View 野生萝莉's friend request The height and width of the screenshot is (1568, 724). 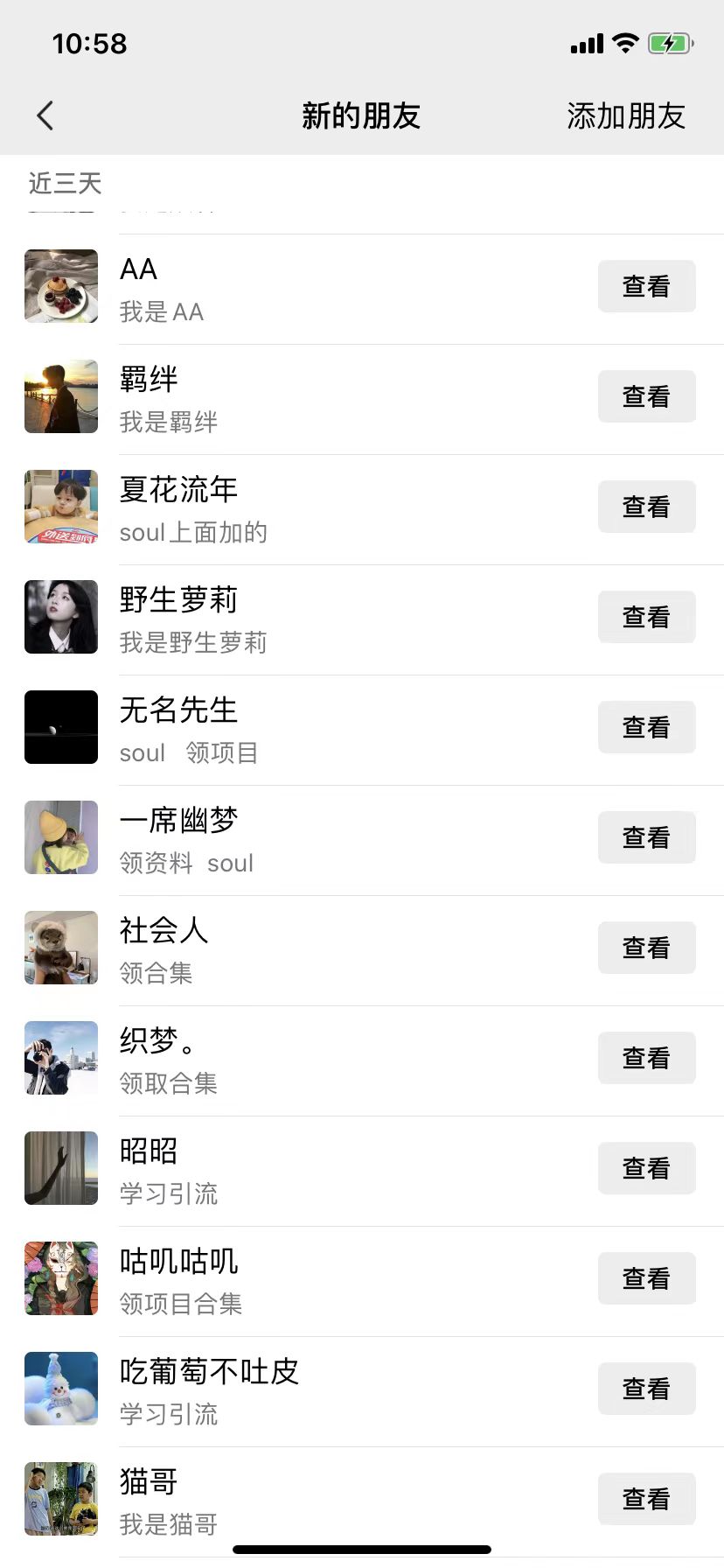(646, 617)
